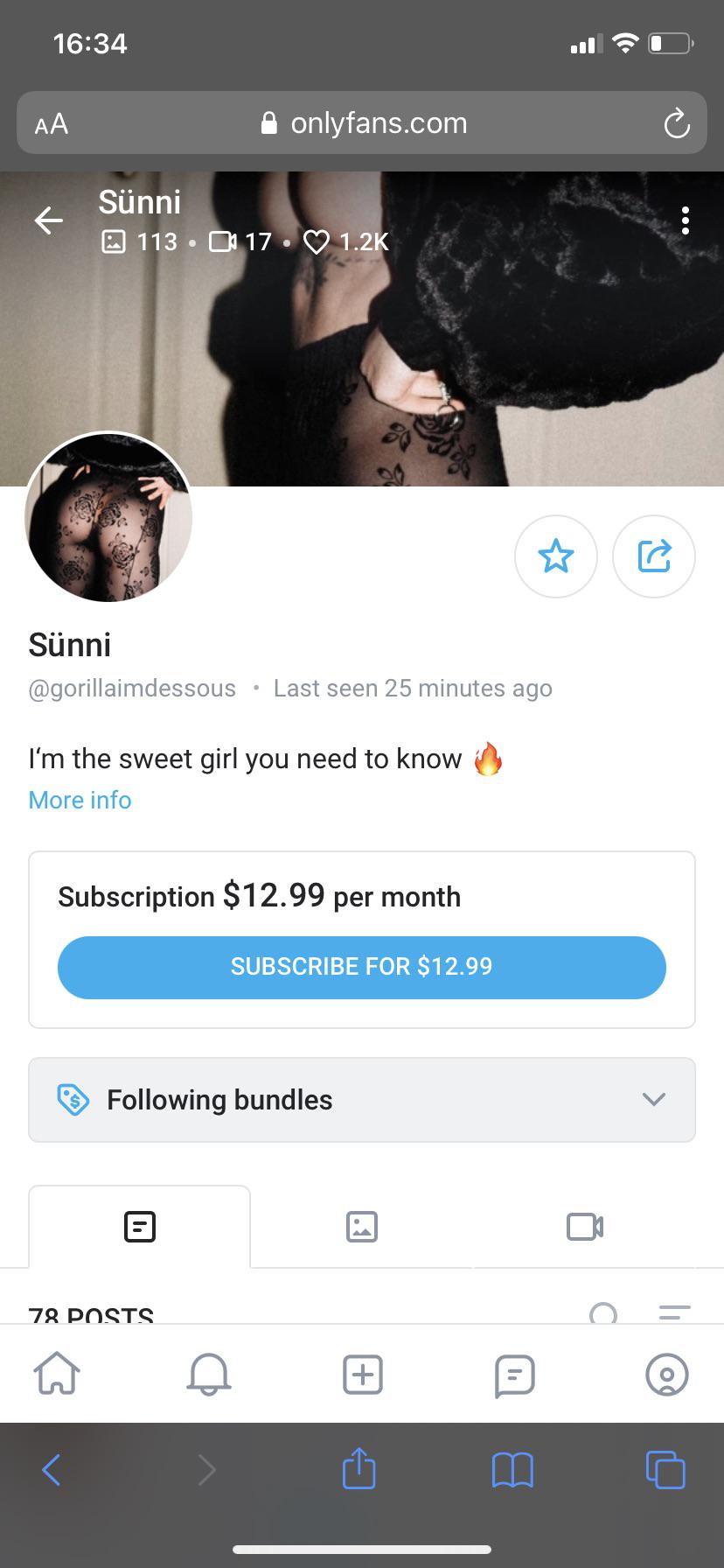Open your profile account icon
The height and width of the screenshot is (1568, 724).
[x=666, y=1374]
